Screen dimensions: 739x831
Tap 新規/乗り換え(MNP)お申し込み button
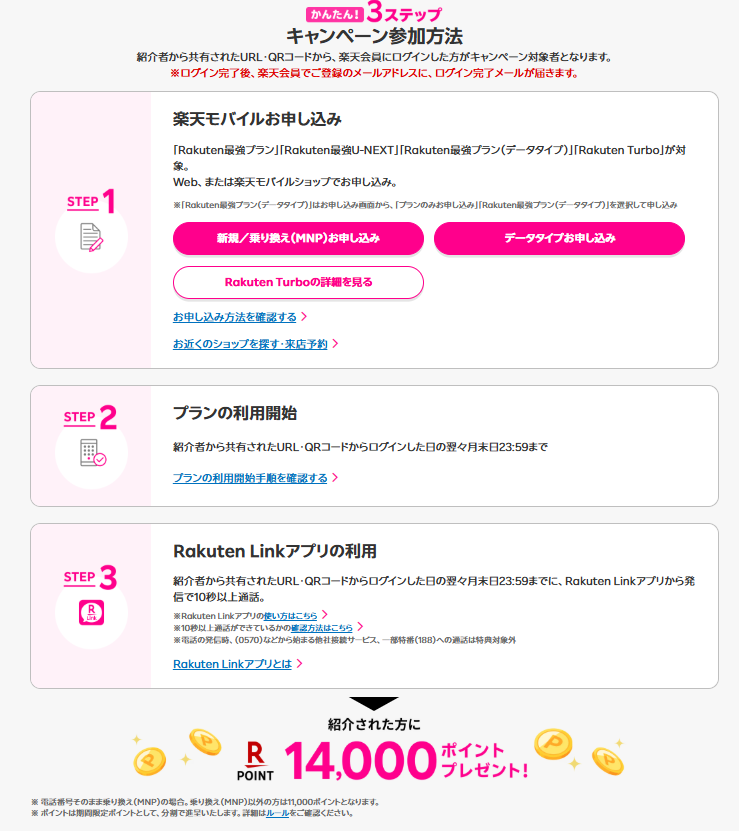(298, 239)
